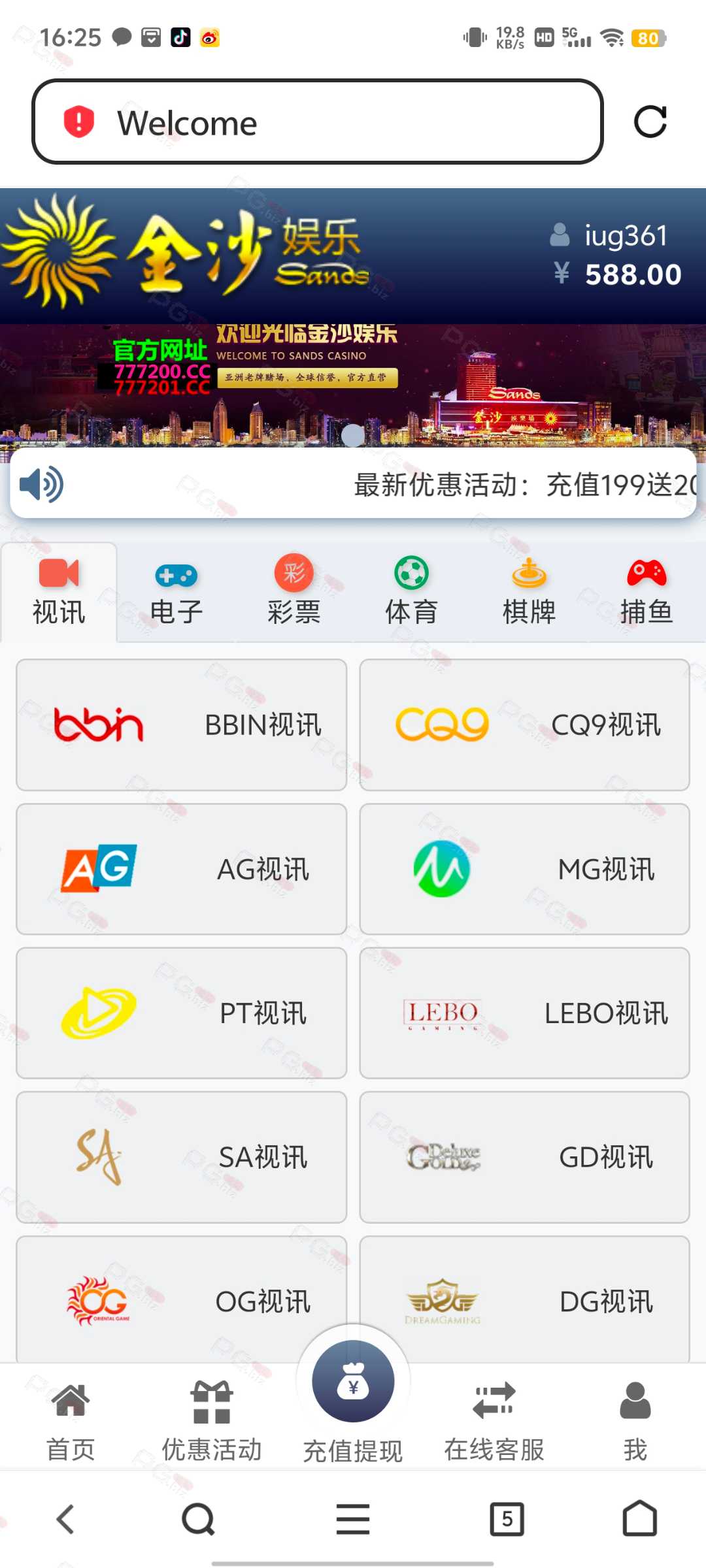Open the CQ9视讯 card
The height and width of the screenshot is (1568, 706).
click(x=524, y=725)
